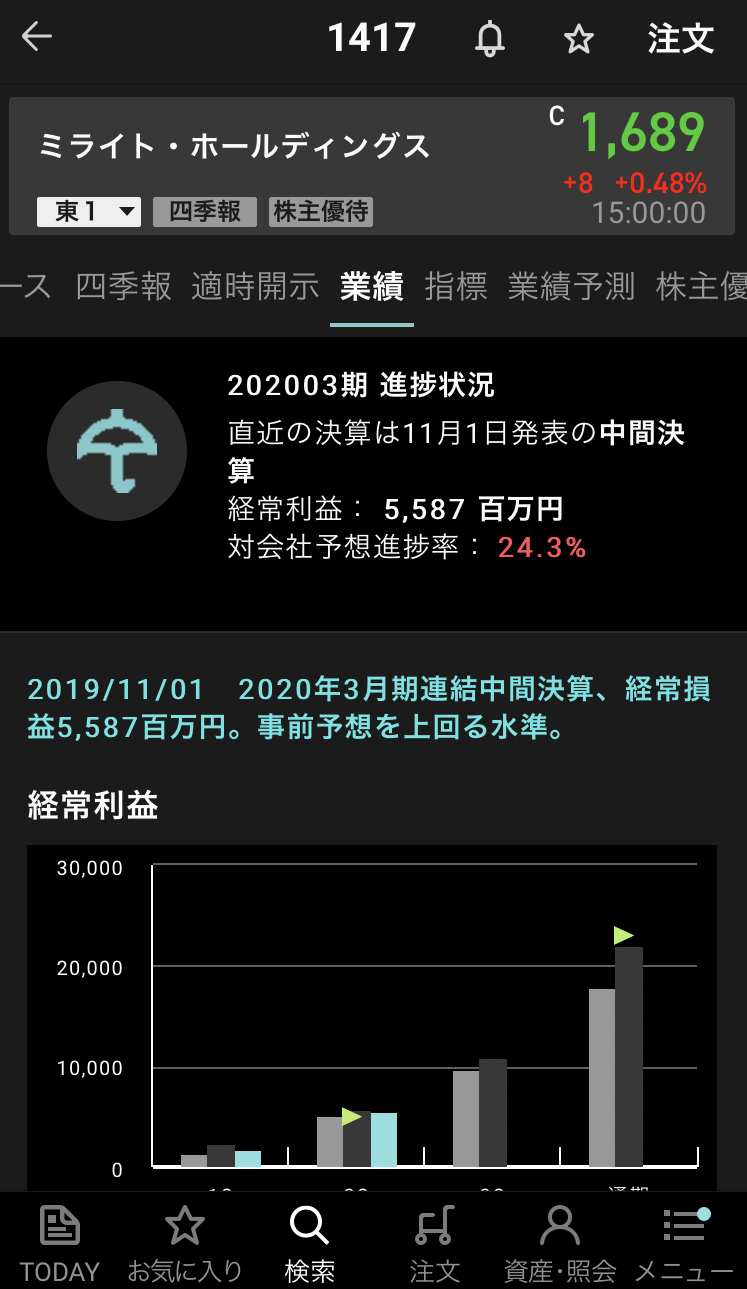Switch to the 指標 tab
The width and height of the screenshot is (747, 1289).
(455, 287)
